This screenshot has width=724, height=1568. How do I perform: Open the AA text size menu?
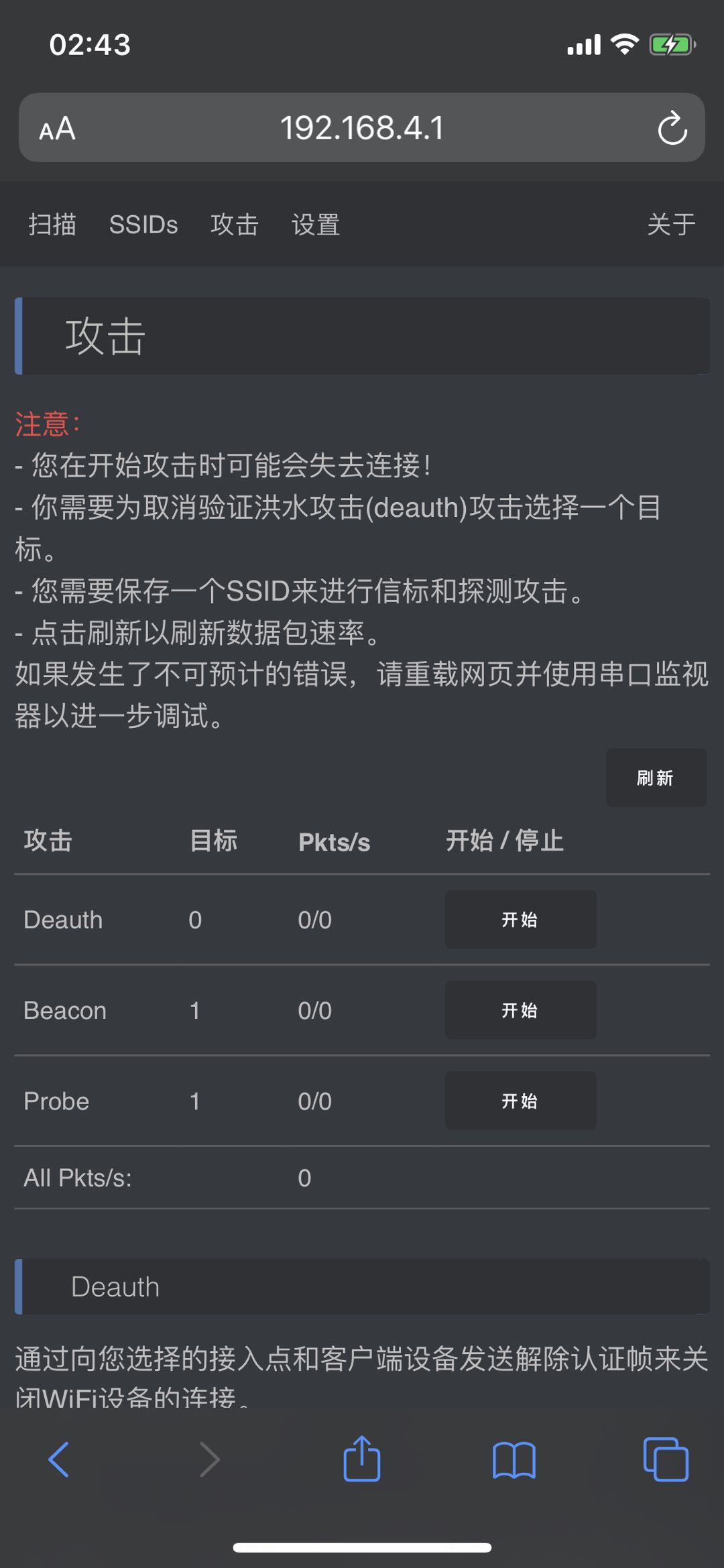pos(58,129)
